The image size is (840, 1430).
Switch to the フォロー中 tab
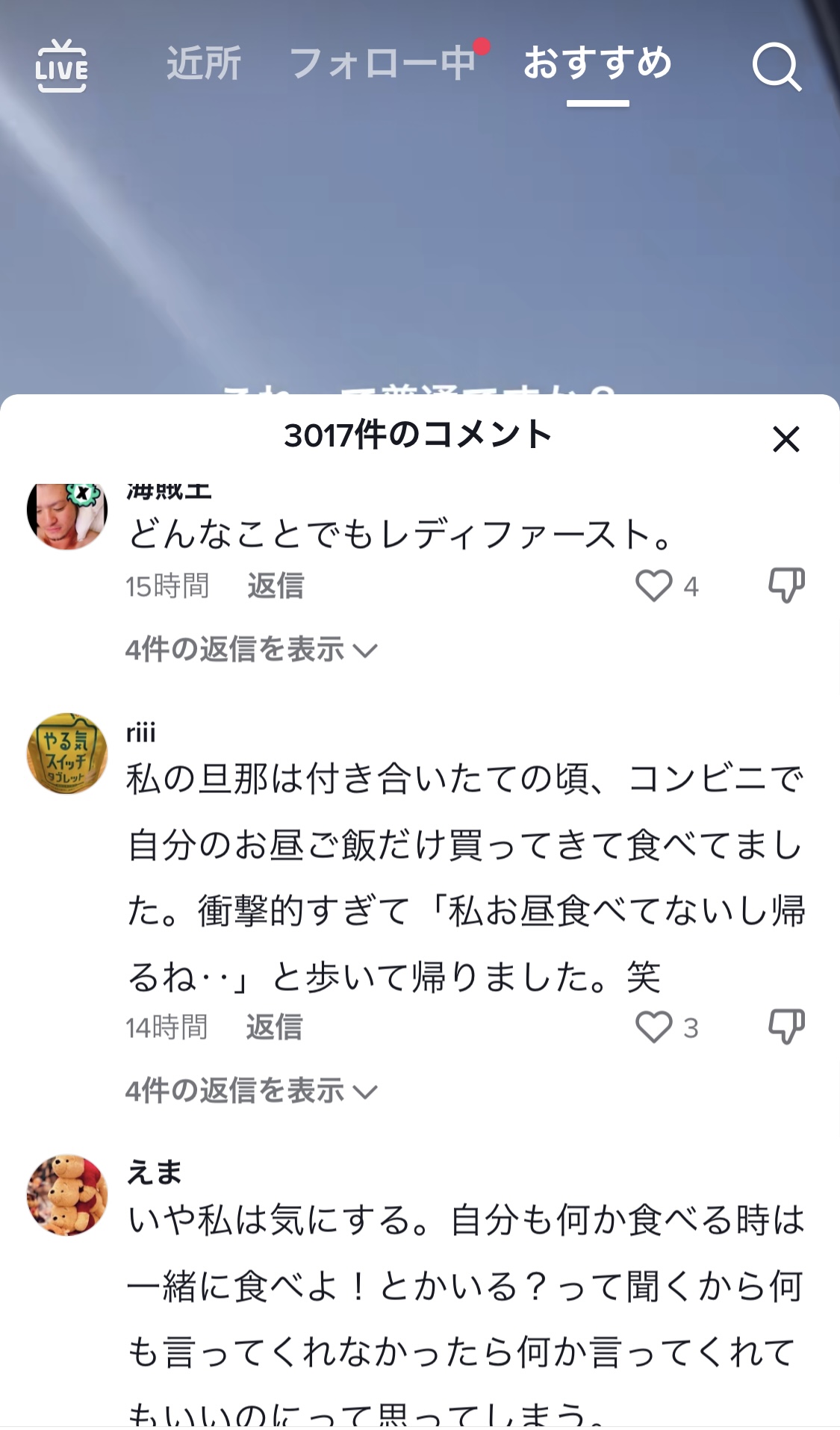pyautogui.click(x=382, y=63)
